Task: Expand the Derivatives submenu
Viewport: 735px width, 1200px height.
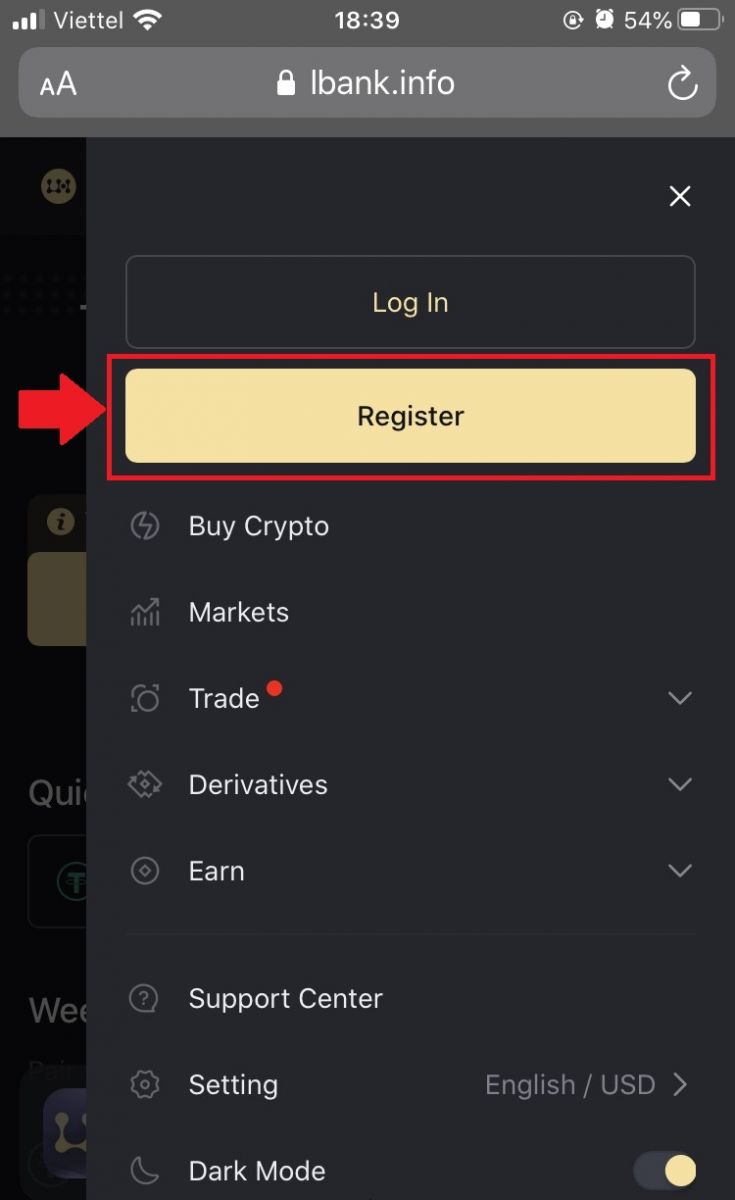Action: (x=679, y=785)
